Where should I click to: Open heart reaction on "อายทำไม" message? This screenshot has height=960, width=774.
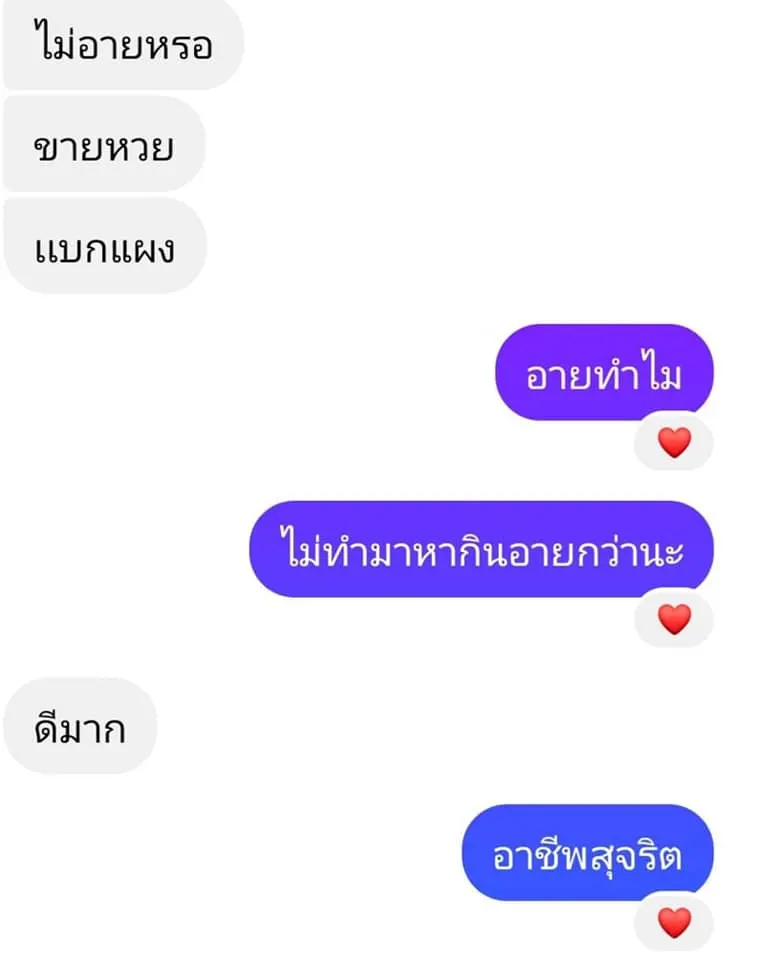674,441
